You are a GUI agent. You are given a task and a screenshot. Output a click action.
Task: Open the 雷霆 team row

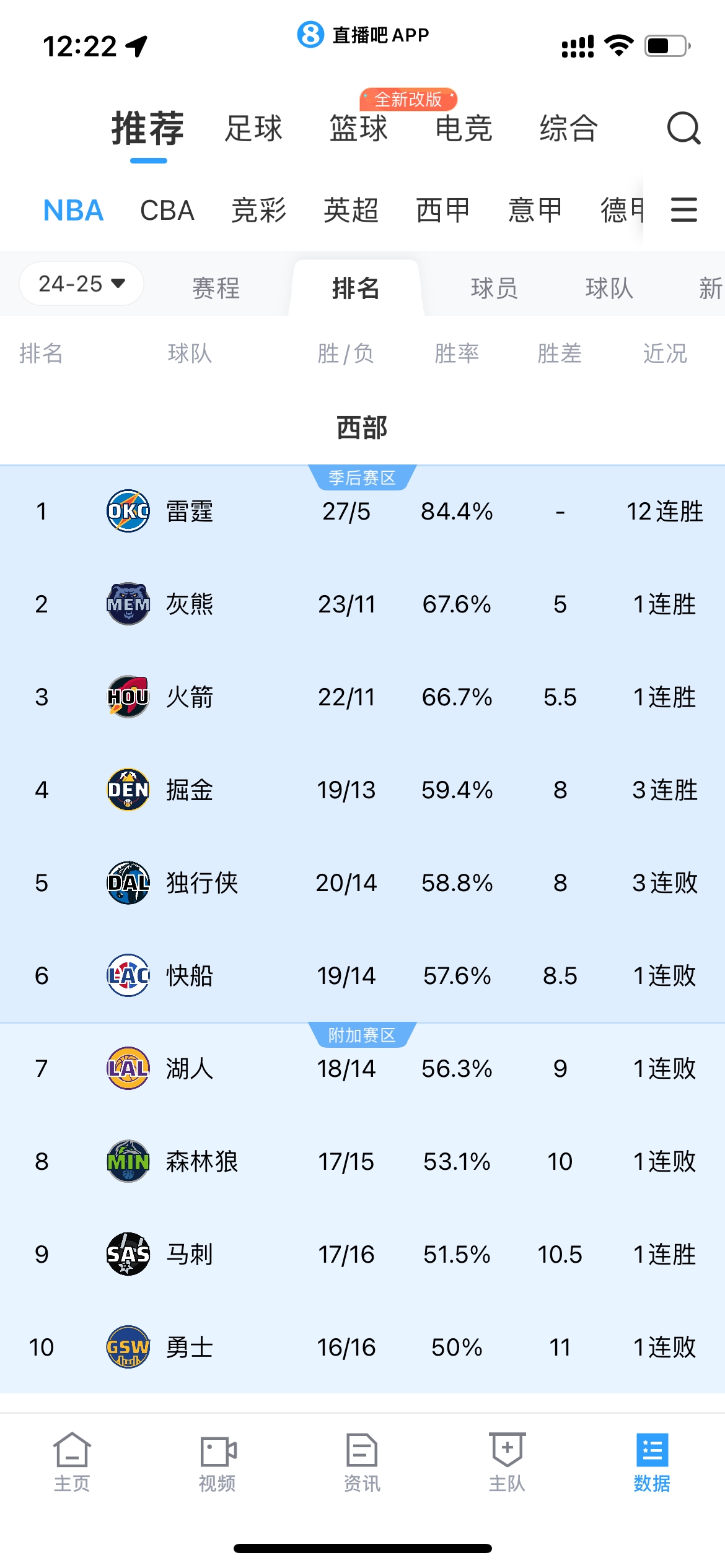click(362, 512)
